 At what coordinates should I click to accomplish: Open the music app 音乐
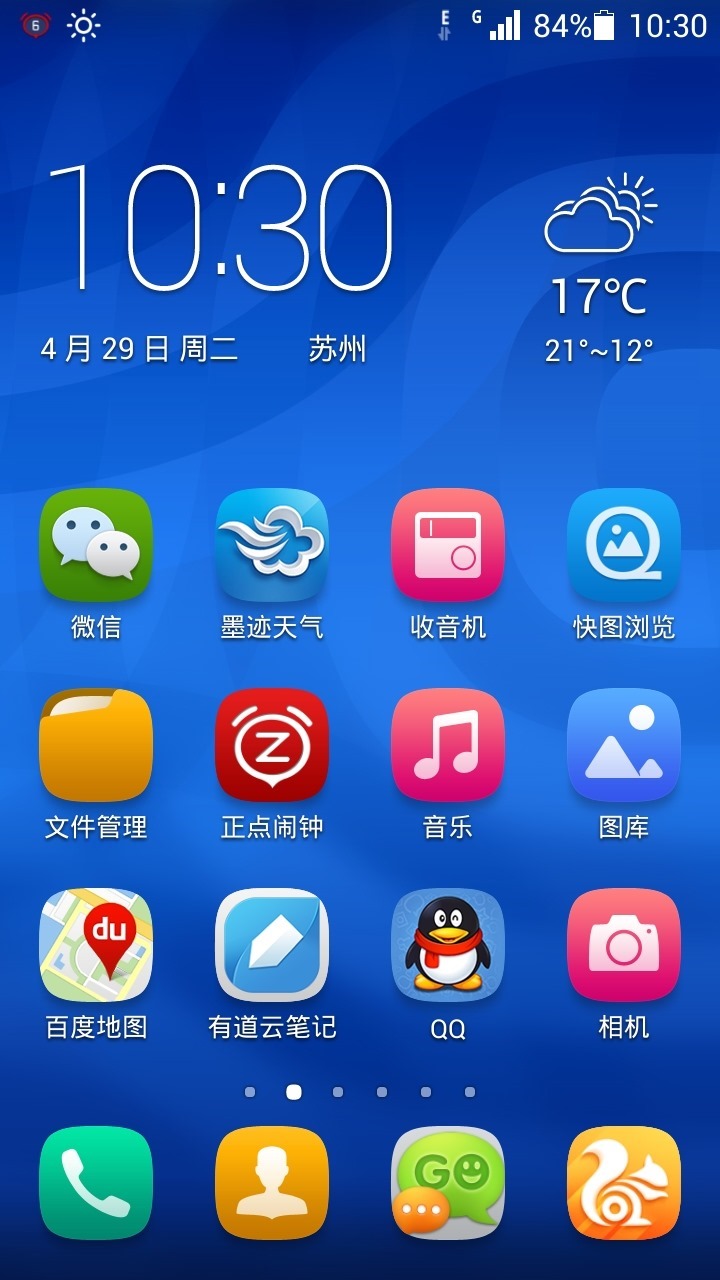448,745
